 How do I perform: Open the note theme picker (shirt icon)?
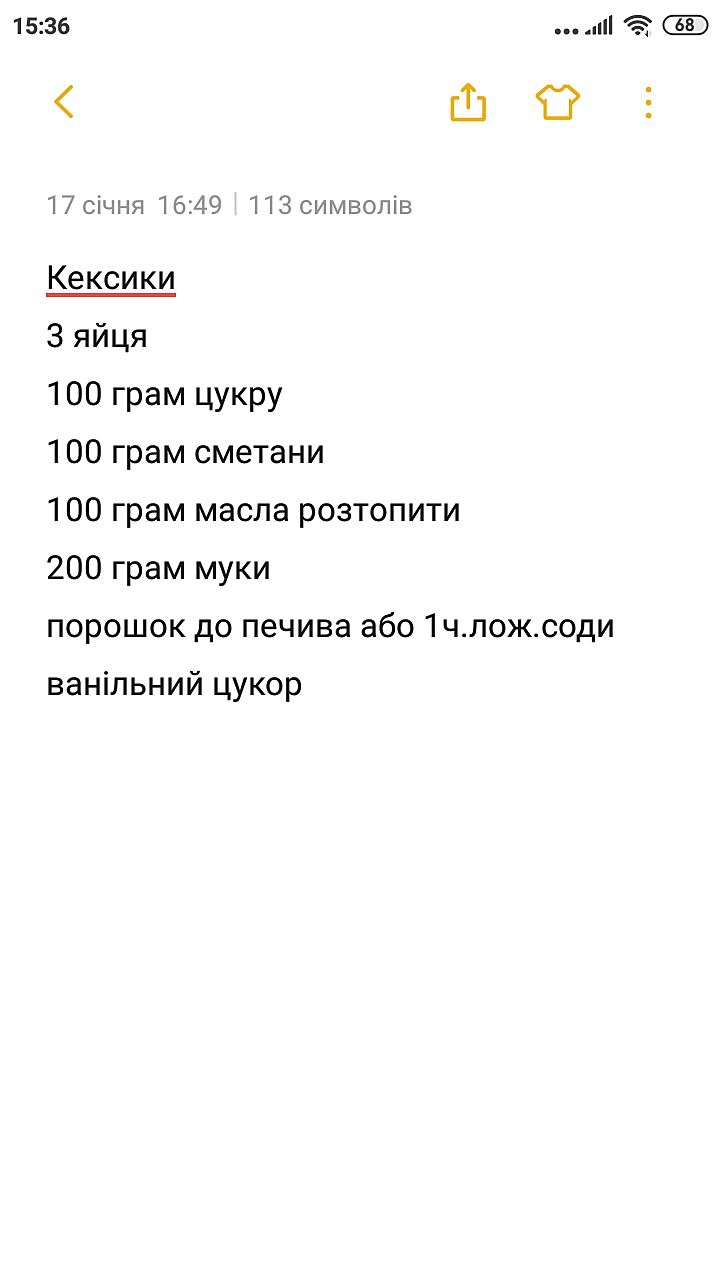pos(558,102)
